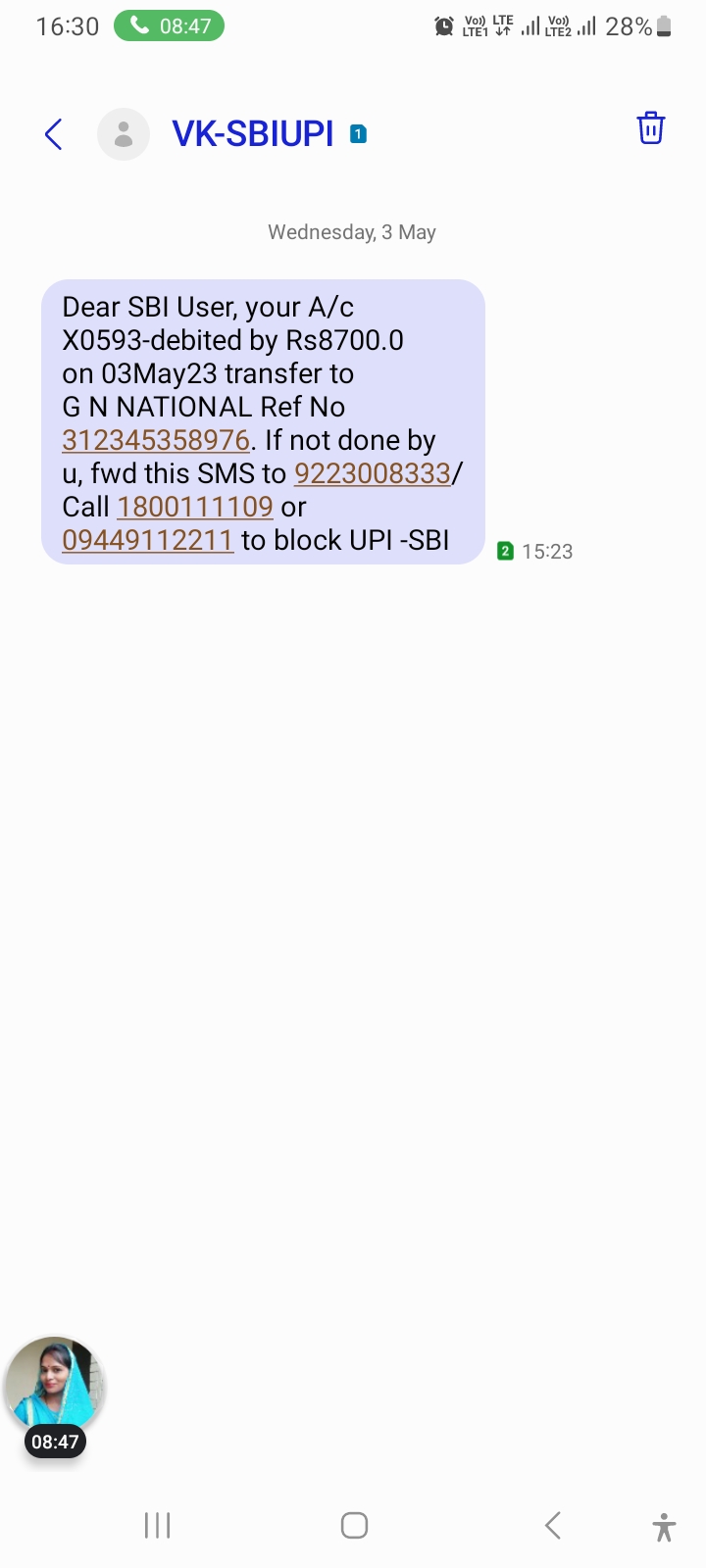Open the floating call bubble
Image resolution: width=706 pixels, height=1568 pixels.
[54, 1387]
